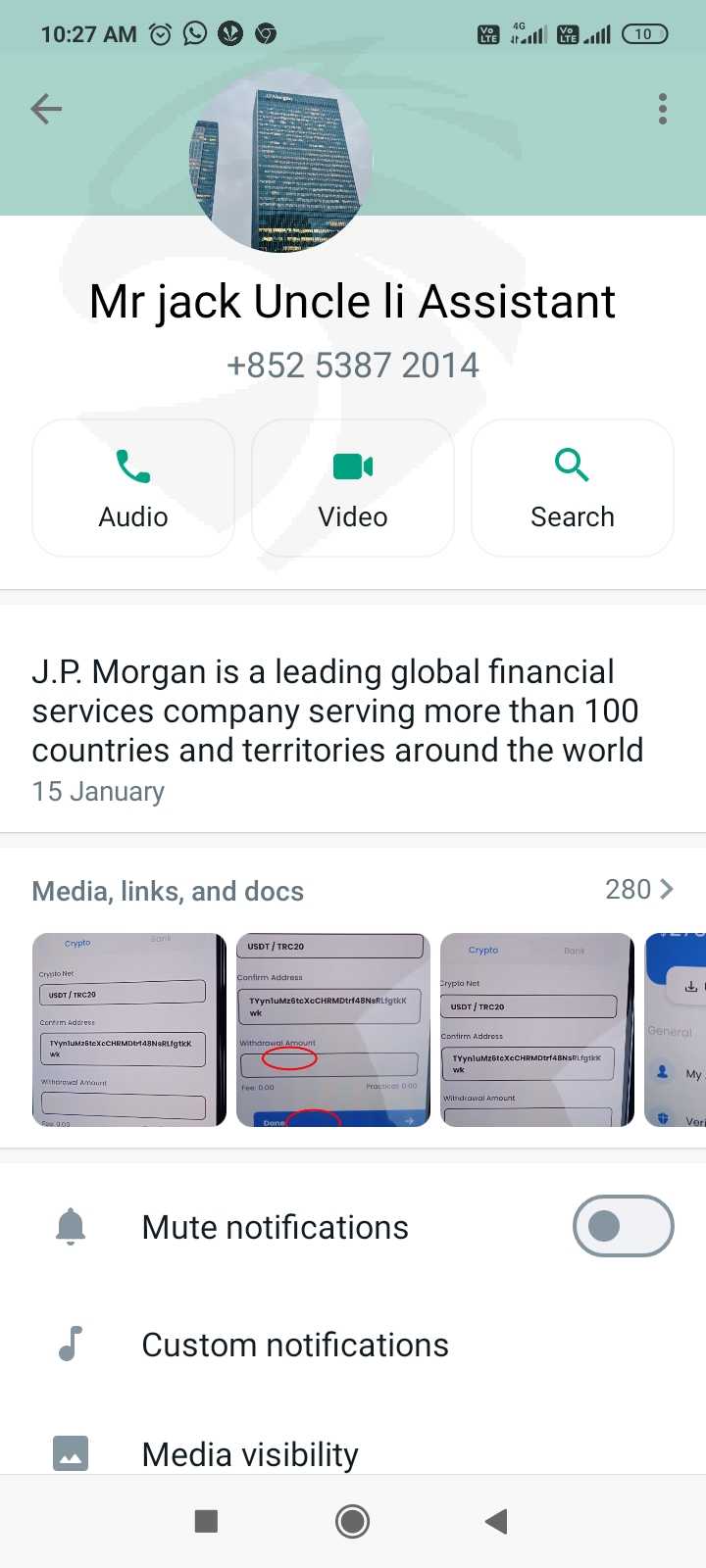Tap the system home button
Viewport: 706px width, 1568px height.
(352, 1521)
